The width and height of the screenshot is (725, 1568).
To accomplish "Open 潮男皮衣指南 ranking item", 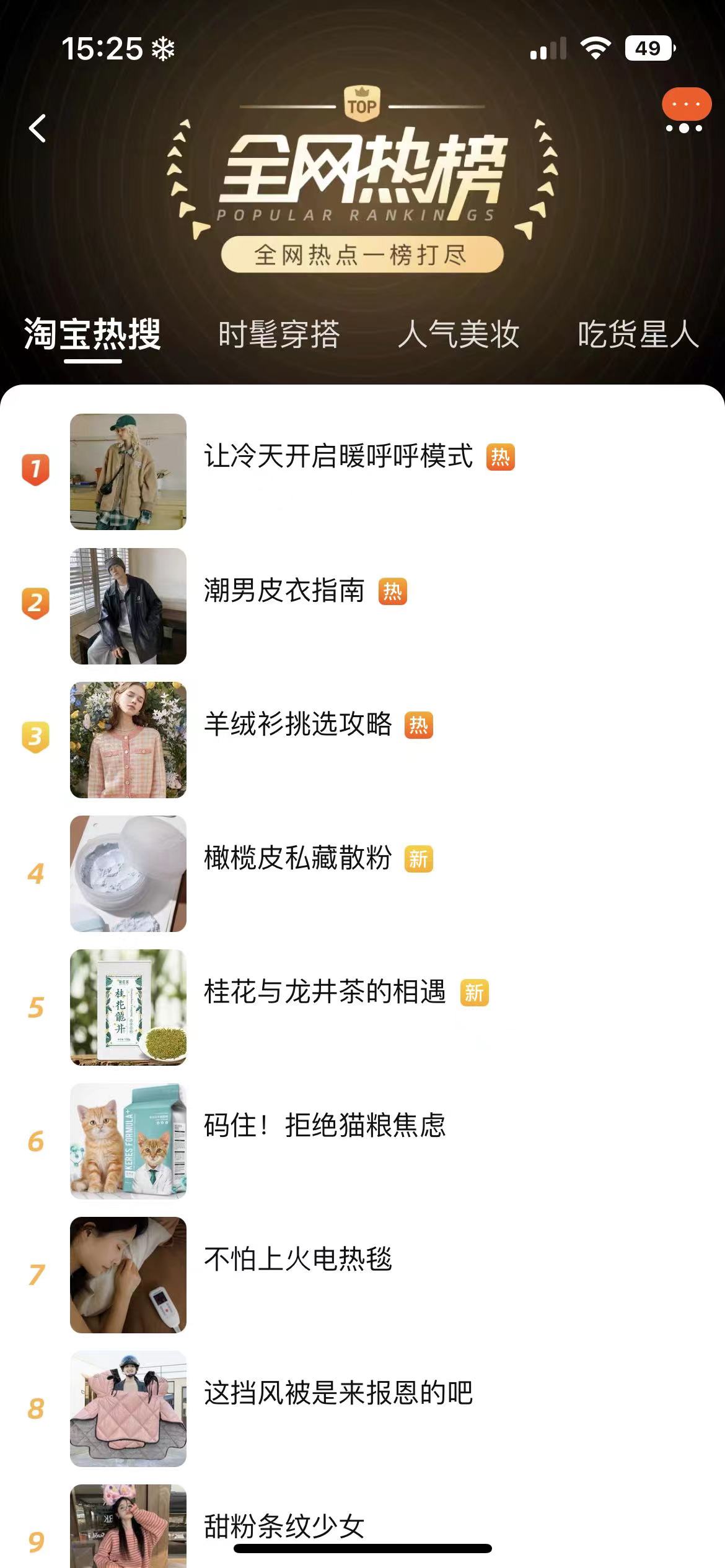I will pyautogui.click(x=284, y=591).
